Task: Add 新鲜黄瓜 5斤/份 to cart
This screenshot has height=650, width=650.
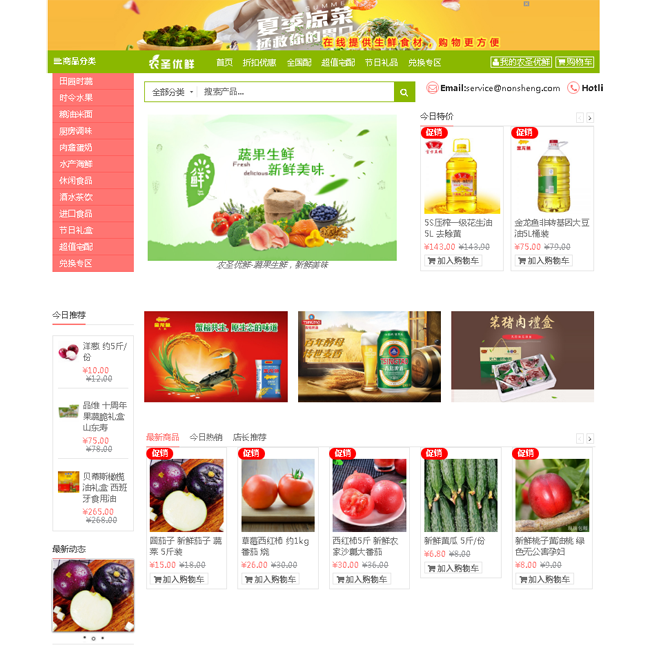Action: 453,568
